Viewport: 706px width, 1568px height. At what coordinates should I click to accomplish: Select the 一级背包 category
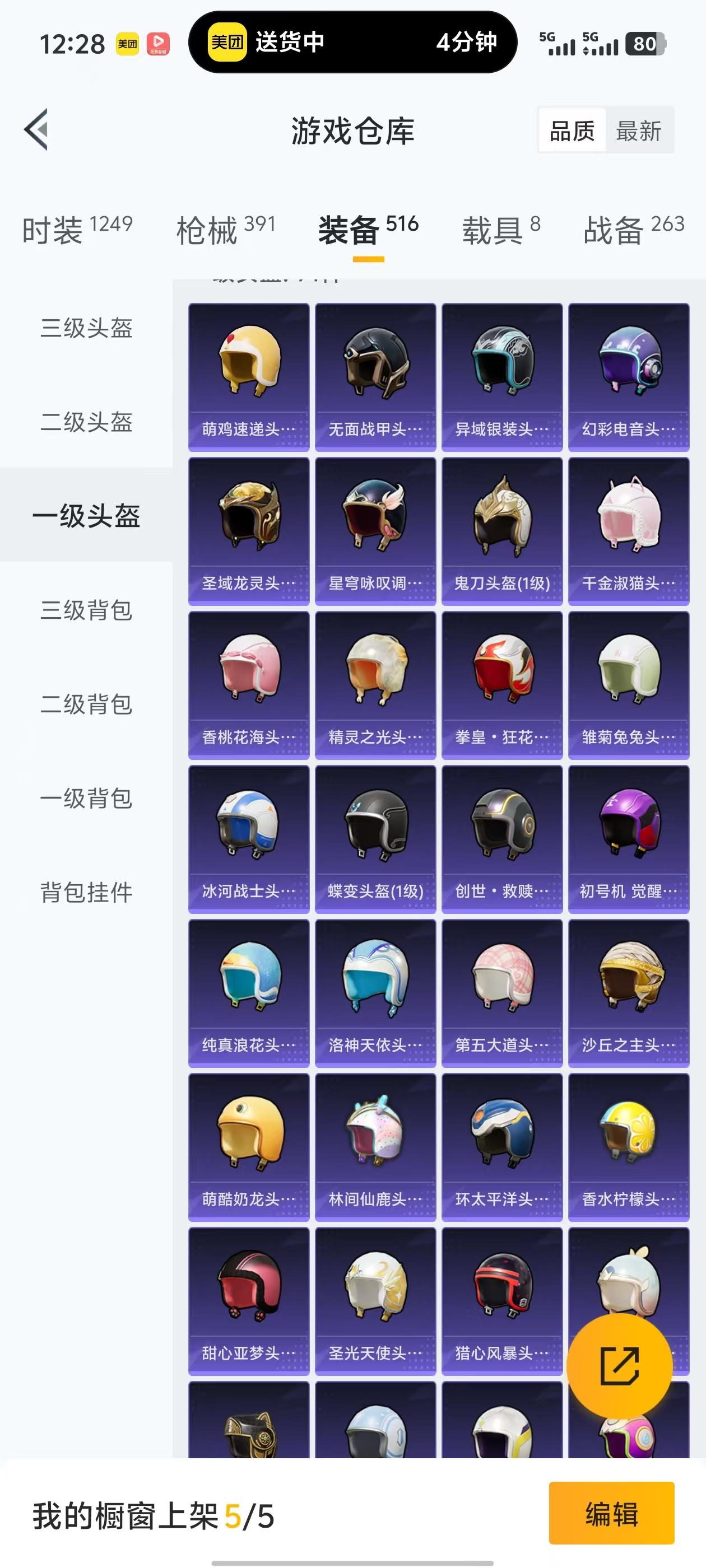(86, 799)
